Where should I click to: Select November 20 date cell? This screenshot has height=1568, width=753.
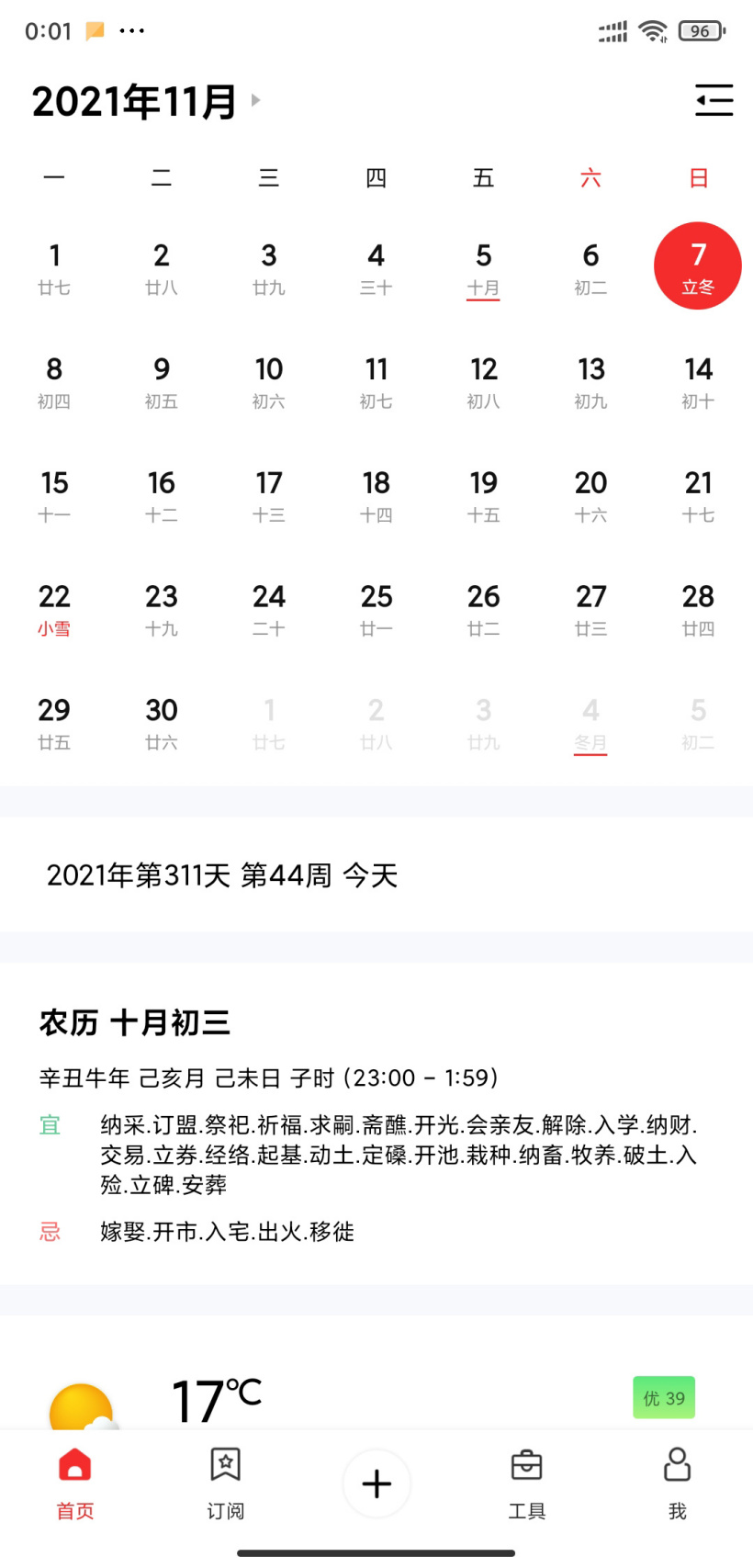click(590, 495)
